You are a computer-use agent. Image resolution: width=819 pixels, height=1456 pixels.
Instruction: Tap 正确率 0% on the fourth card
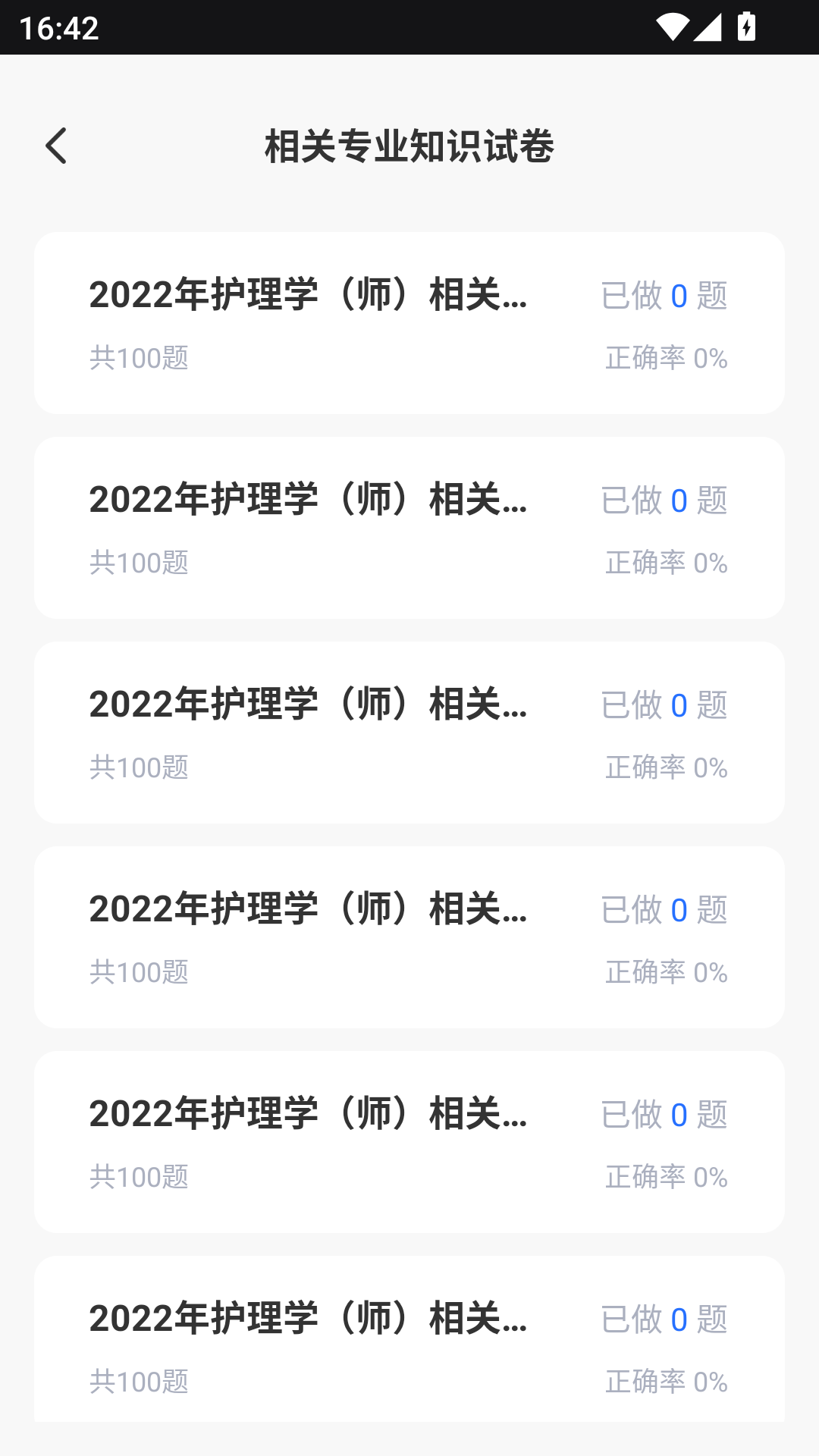pyautogui.click(x=667, y=971)
